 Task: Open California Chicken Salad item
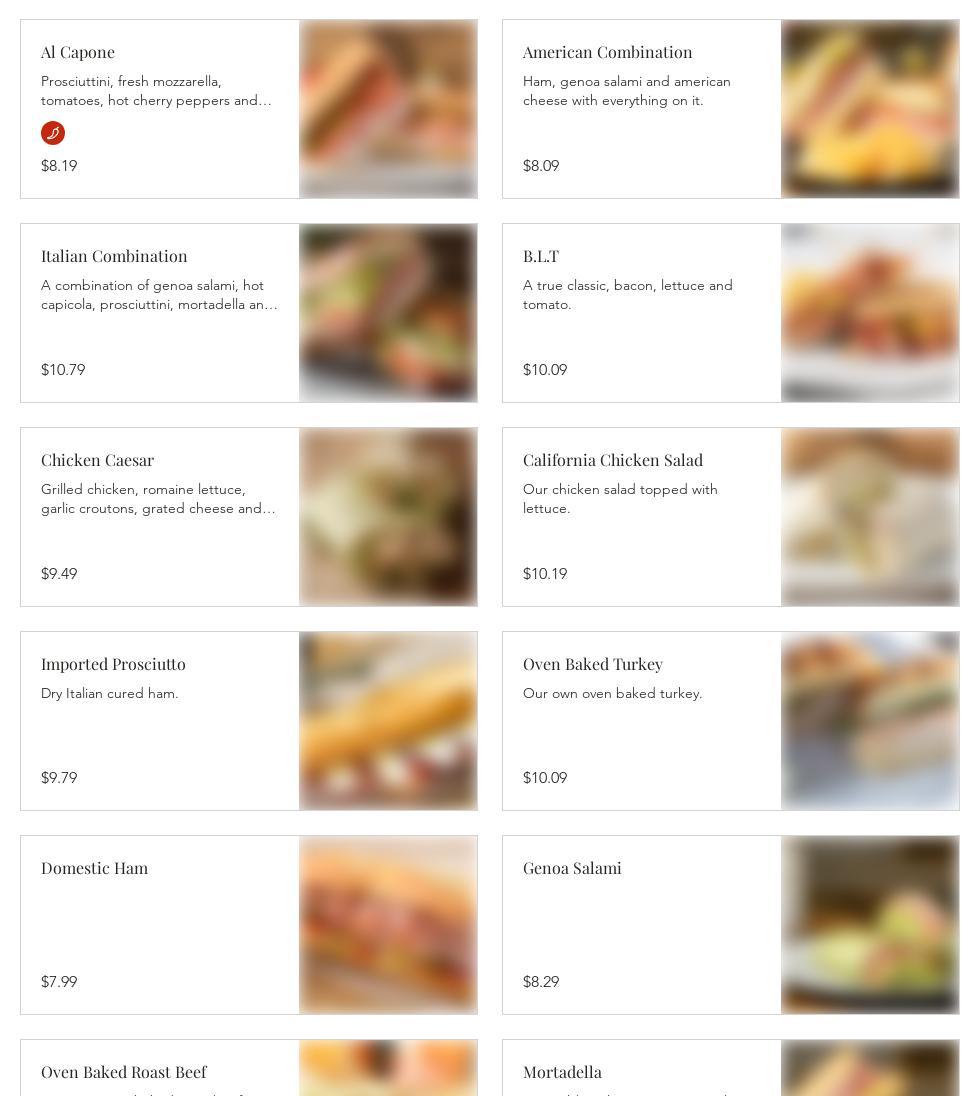612,460
